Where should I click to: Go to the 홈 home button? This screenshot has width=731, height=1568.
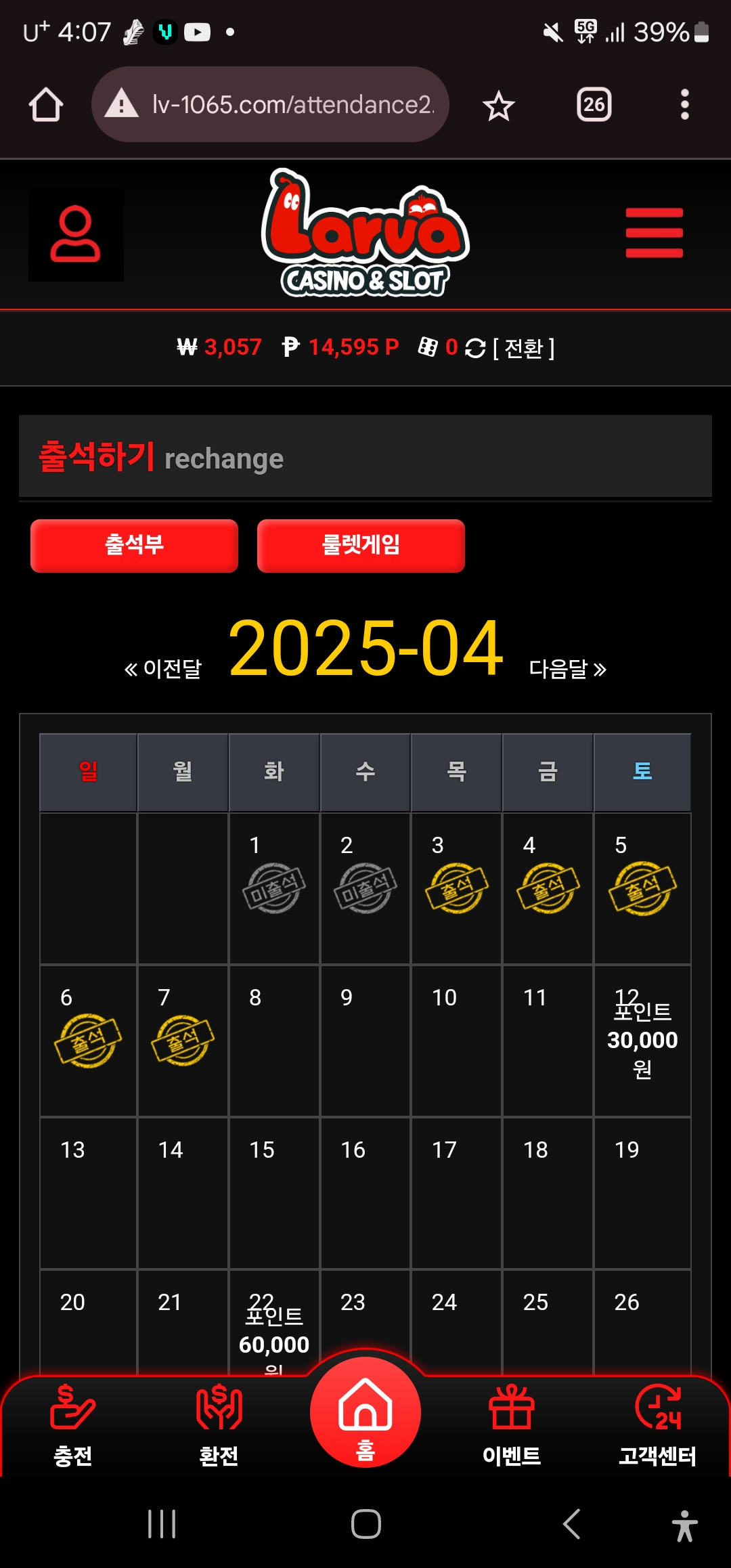pyautogui.click(x=365, y=1414)
